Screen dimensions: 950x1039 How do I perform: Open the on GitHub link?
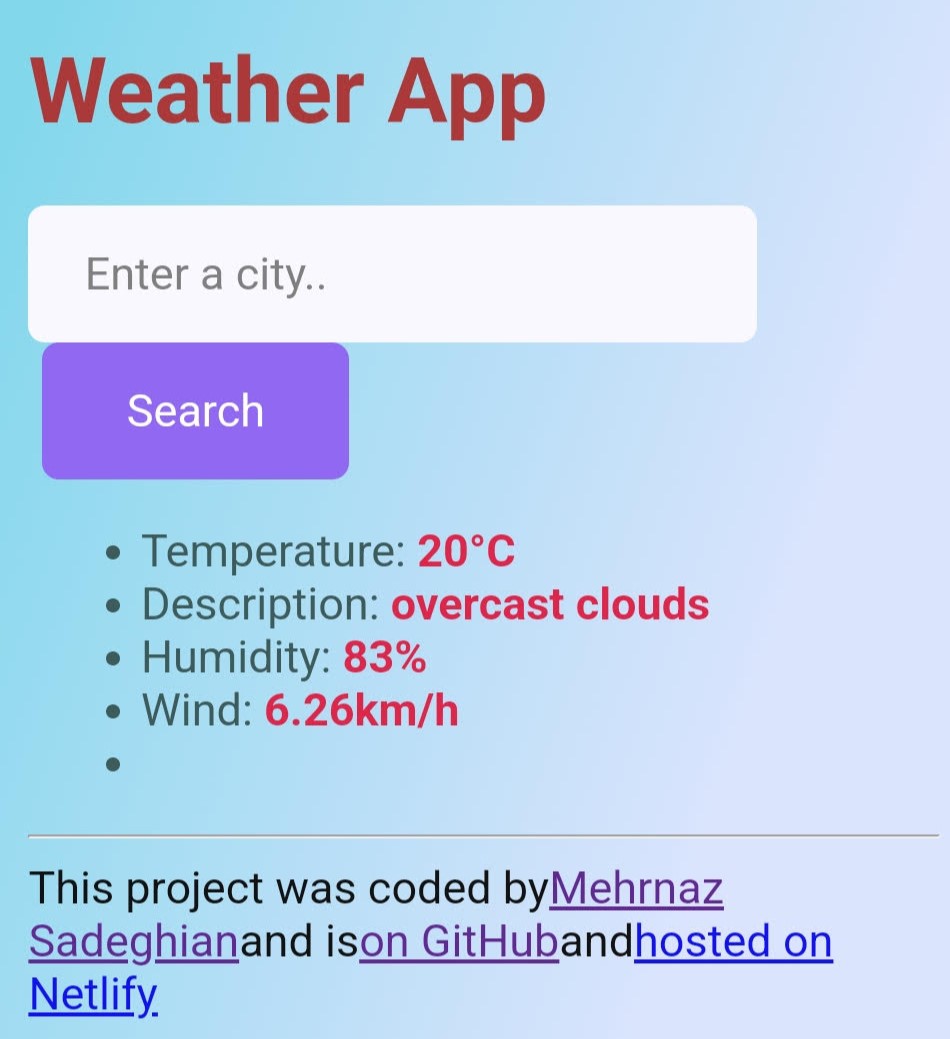[x=459, y=941]
